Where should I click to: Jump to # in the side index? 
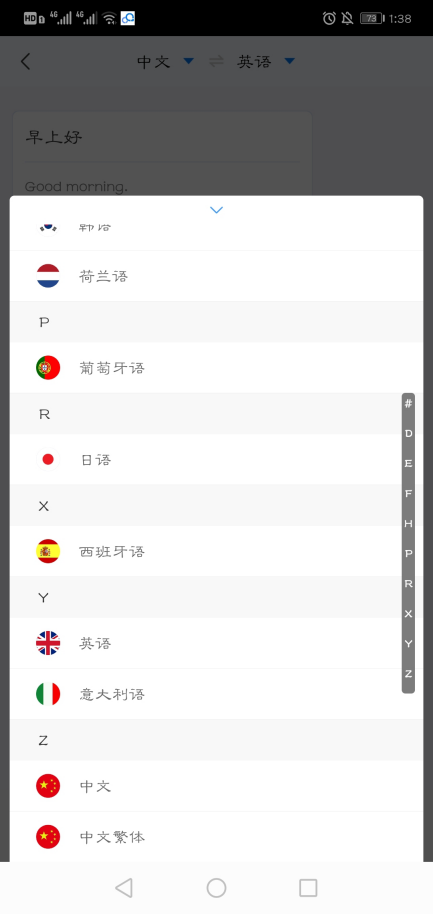tap(408, 403)
